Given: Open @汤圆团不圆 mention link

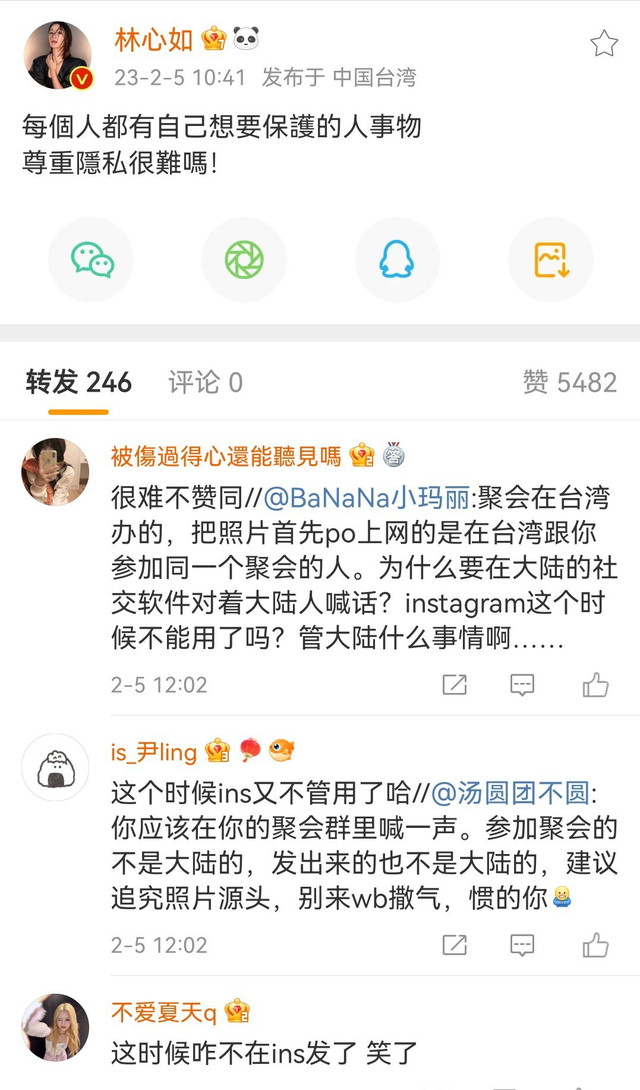Looking at the screenshot, I should 513,793.
